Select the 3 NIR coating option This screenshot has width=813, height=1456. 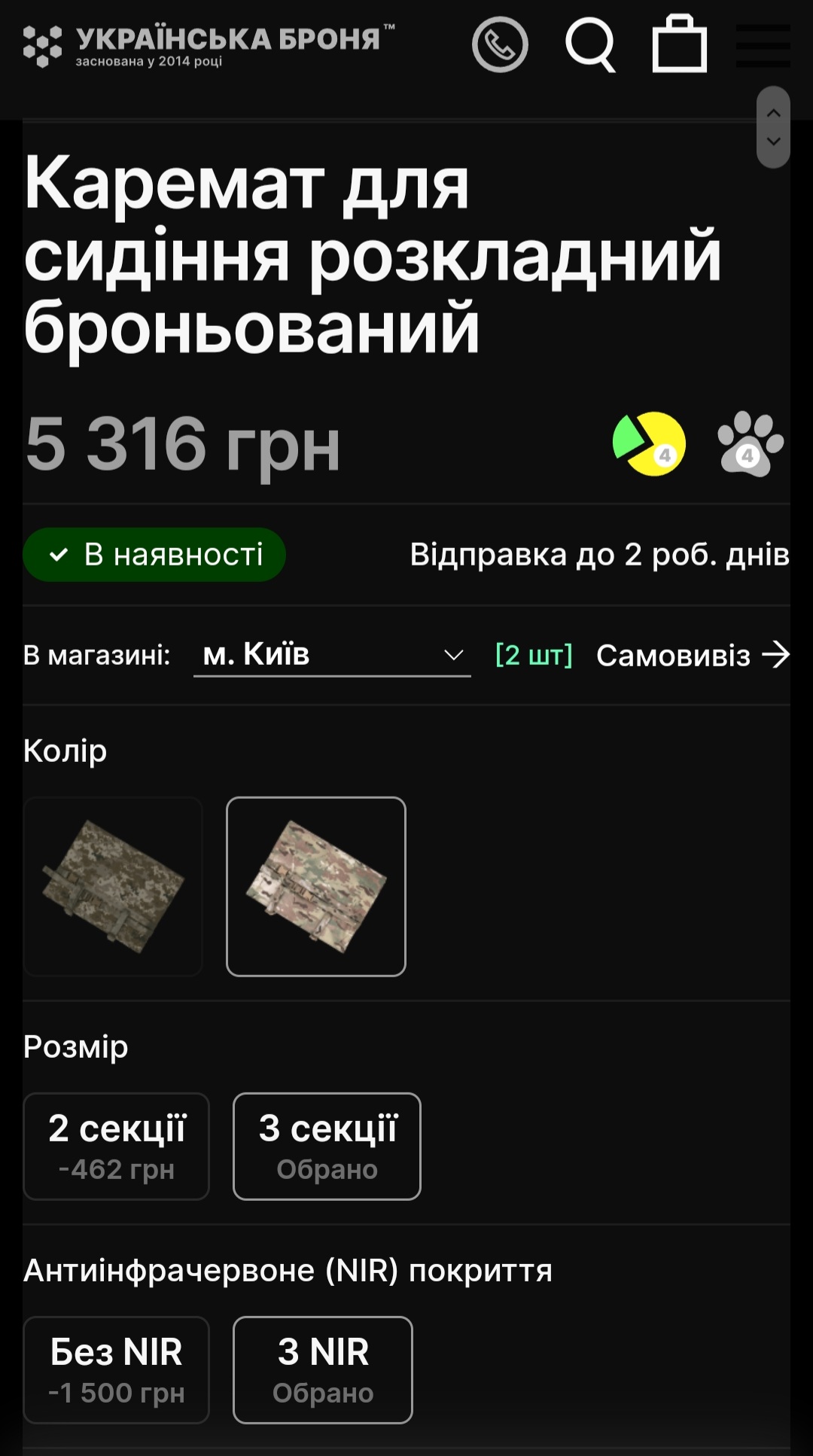tap(323, 1370)
